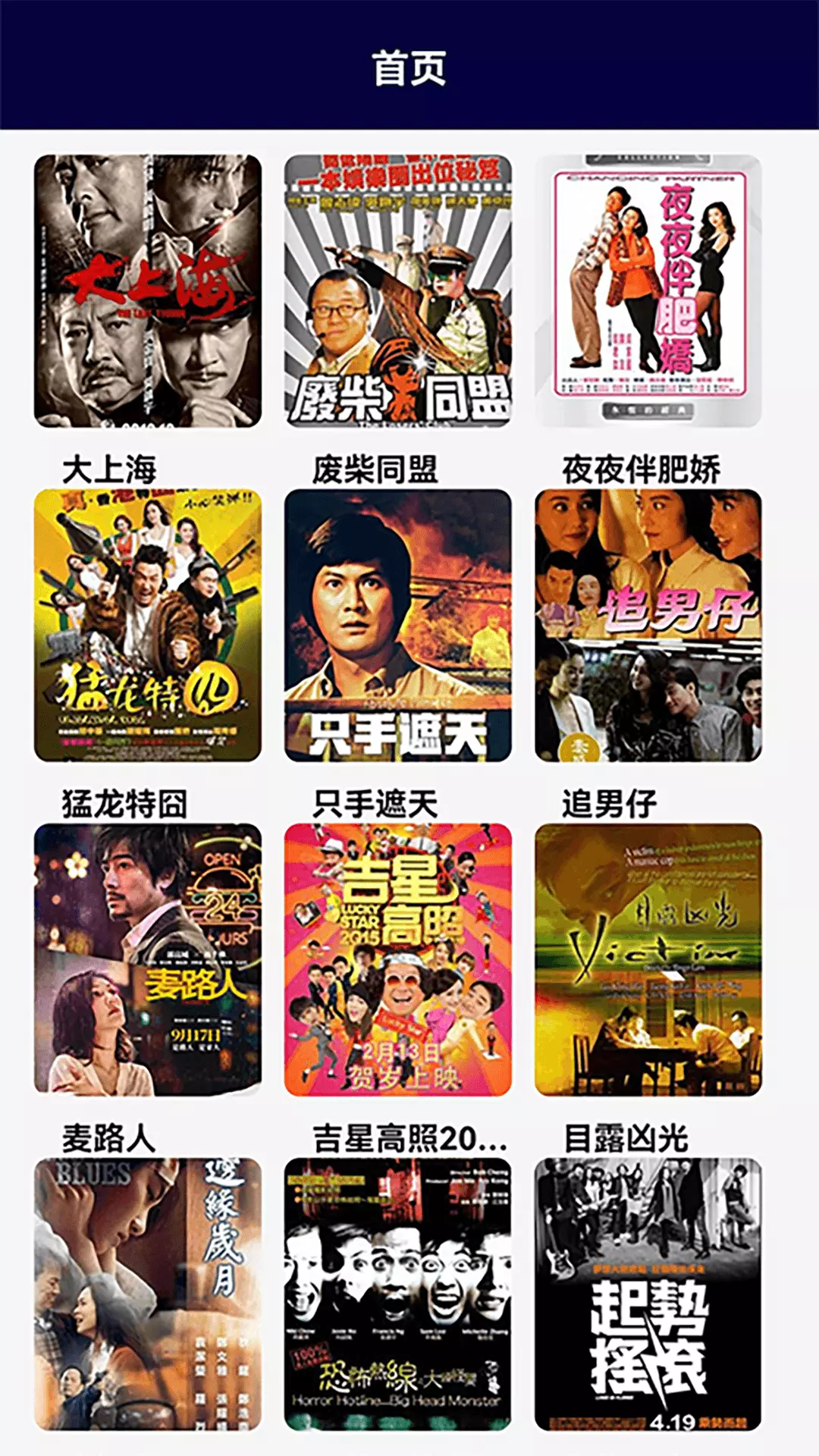The height and width of the screenshot is (1456, 819).
Task: Select the 废柴同盟 movie poster
Action: [398, 291]
